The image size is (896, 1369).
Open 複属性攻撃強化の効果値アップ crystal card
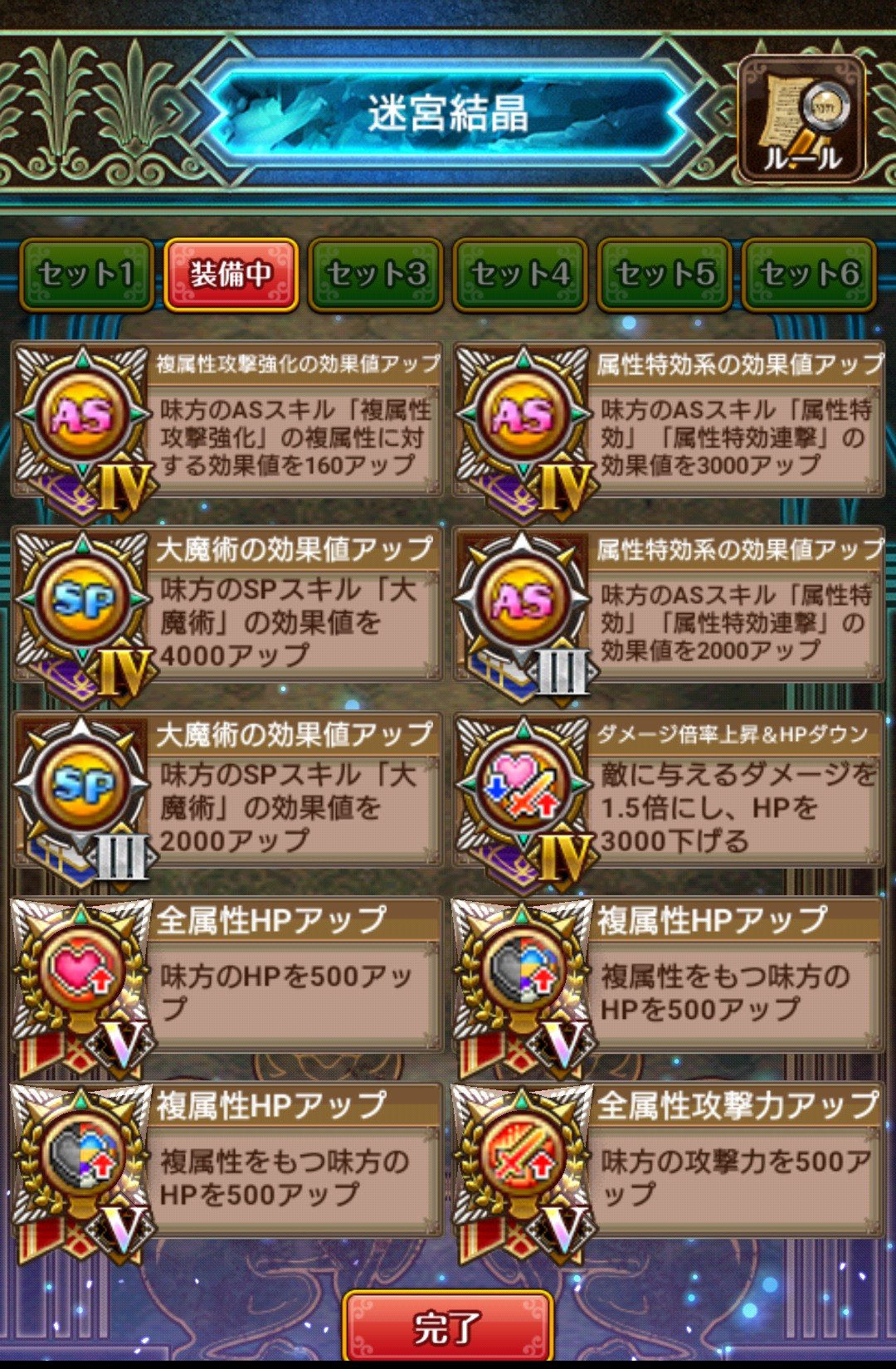click(x=228, y=421)
